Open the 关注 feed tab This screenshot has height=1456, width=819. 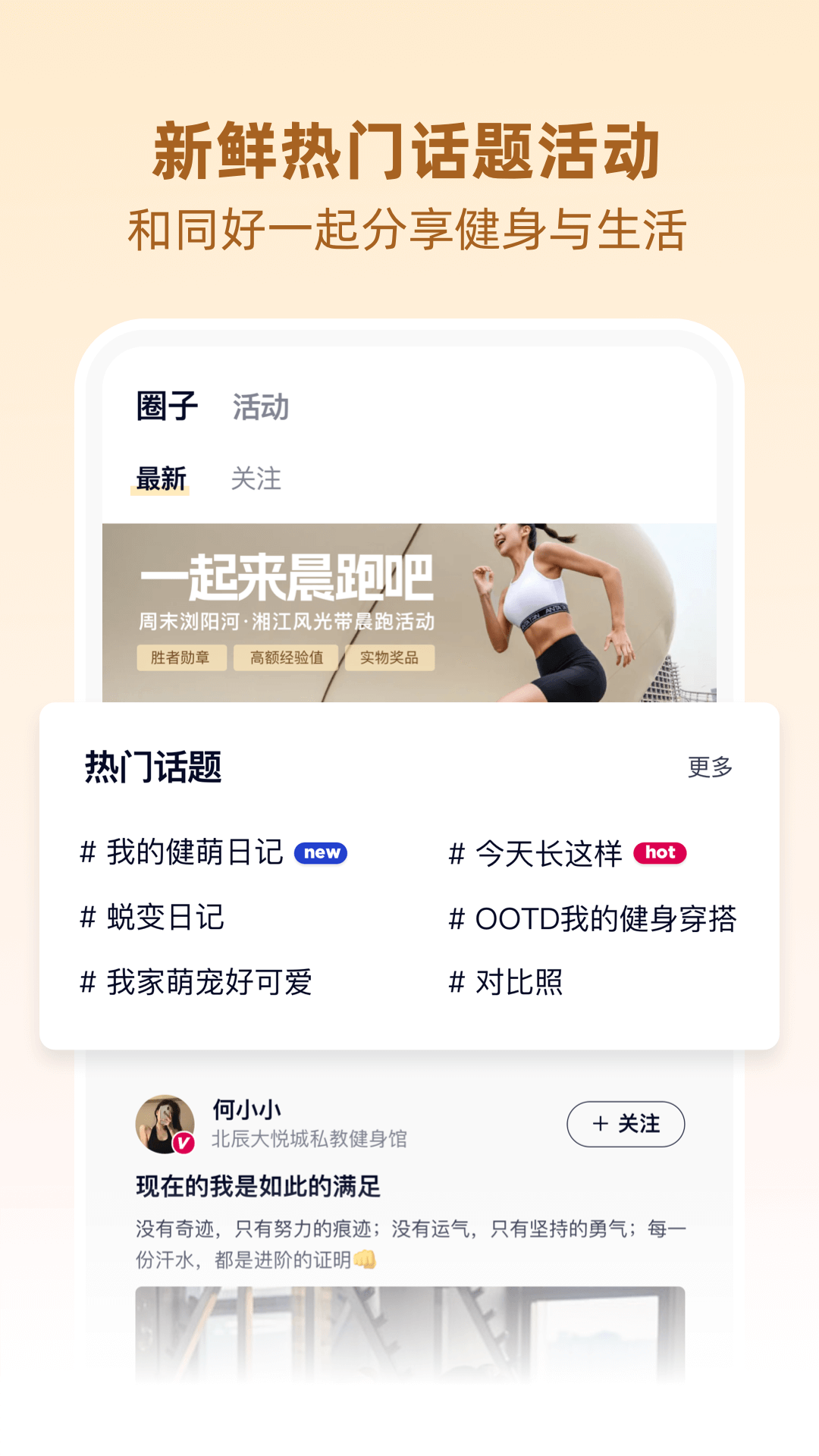(x=256, y=479)
